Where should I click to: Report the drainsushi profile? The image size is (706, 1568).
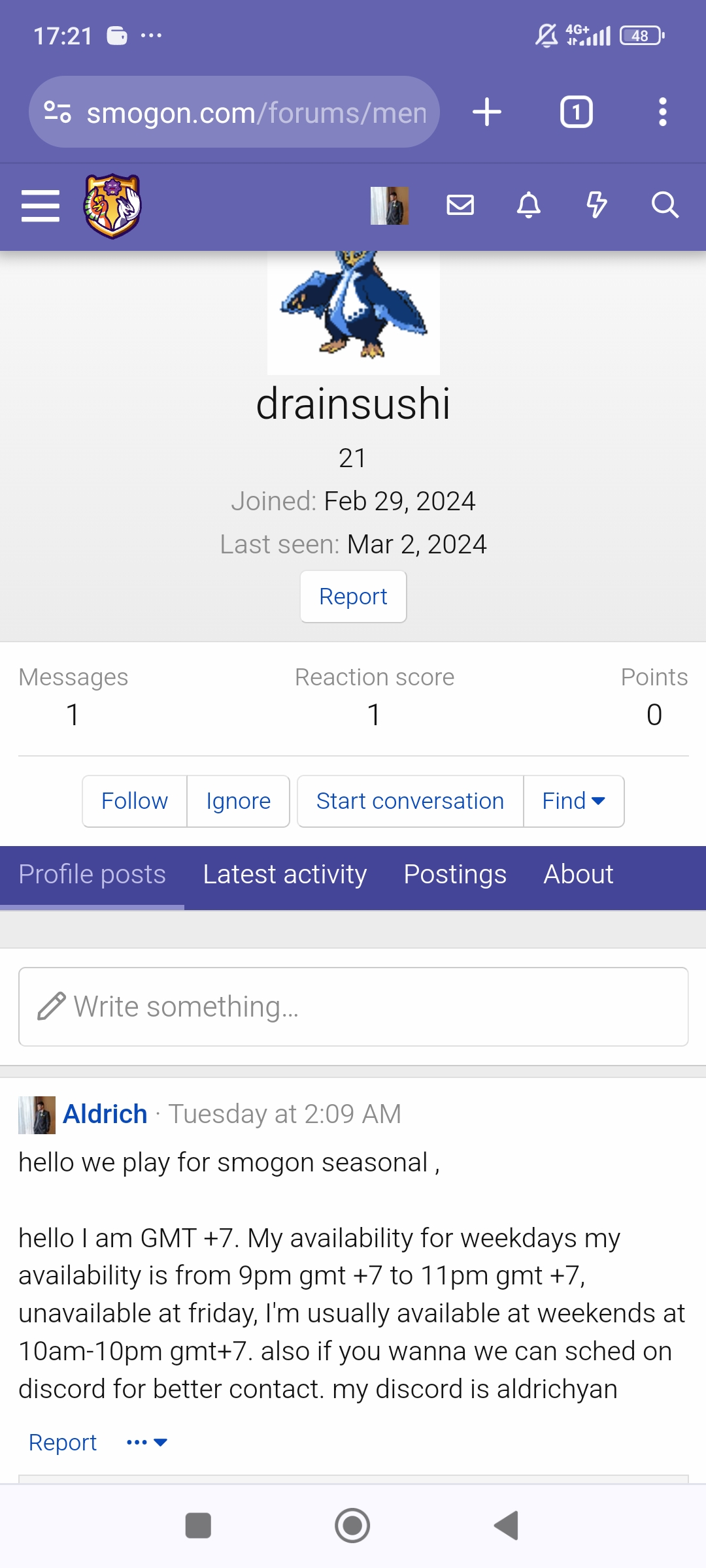point(353,596)
